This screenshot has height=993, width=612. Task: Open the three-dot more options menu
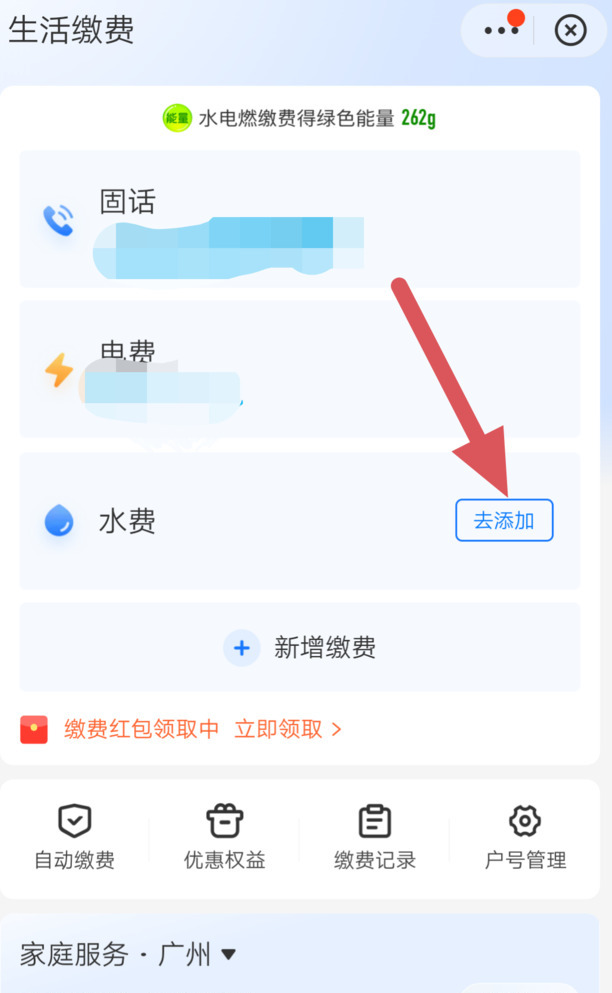tap(501, 30)
